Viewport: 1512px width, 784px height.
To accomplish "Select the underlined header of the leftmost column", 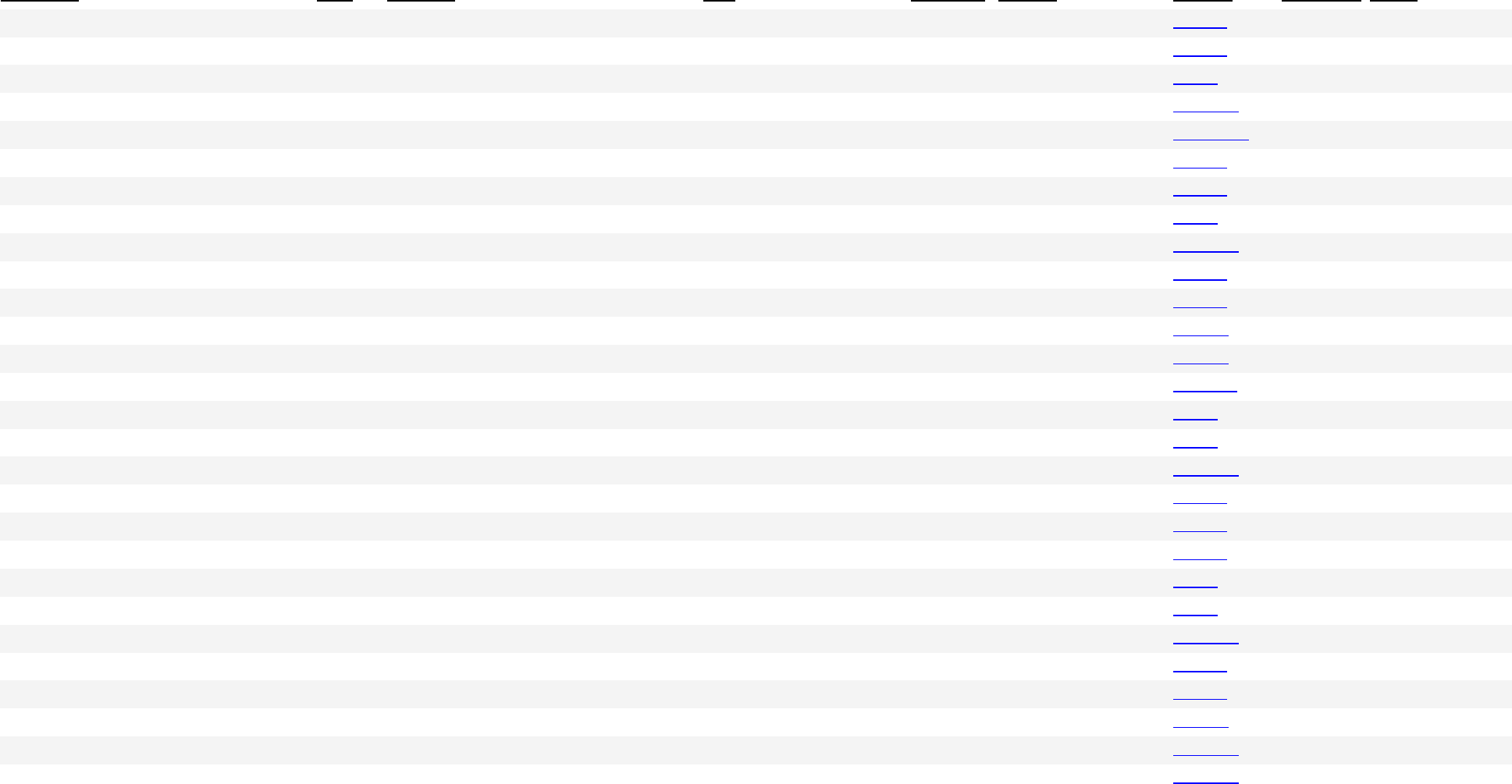I will coord(39,2).
